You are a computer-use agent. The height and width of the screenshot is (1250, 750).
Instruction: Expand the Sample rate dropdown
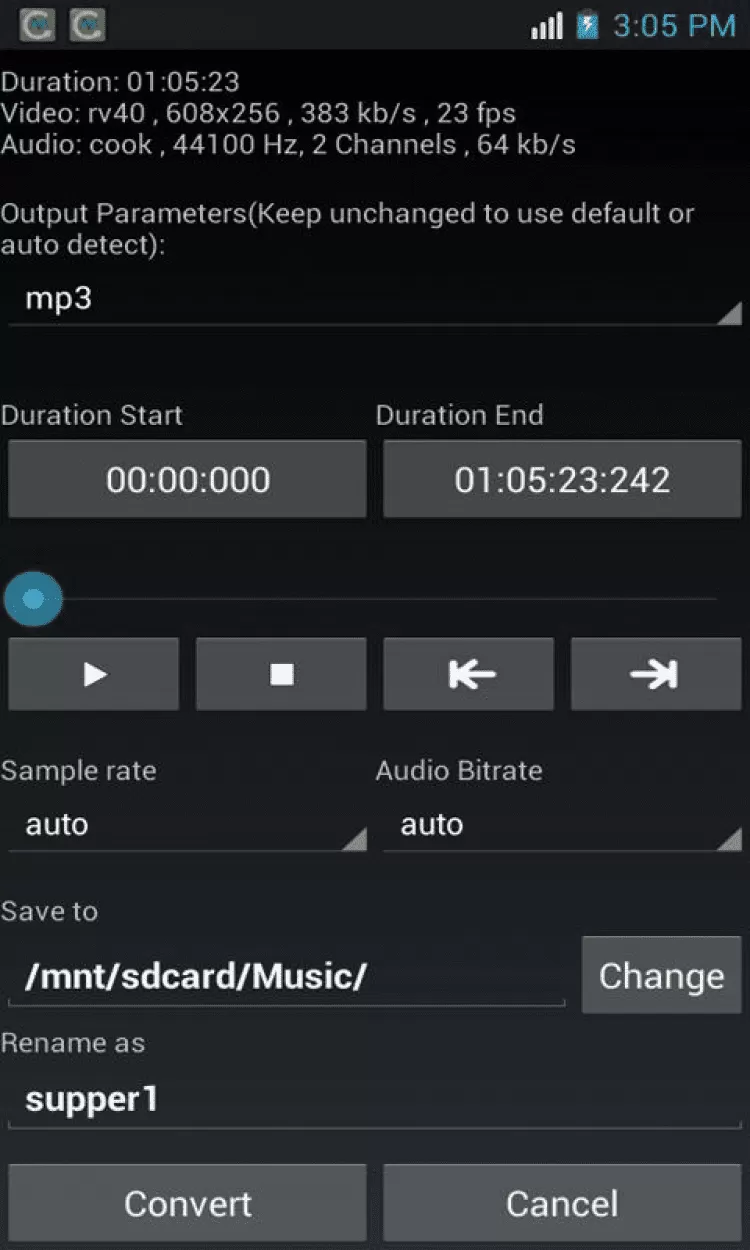187,826
